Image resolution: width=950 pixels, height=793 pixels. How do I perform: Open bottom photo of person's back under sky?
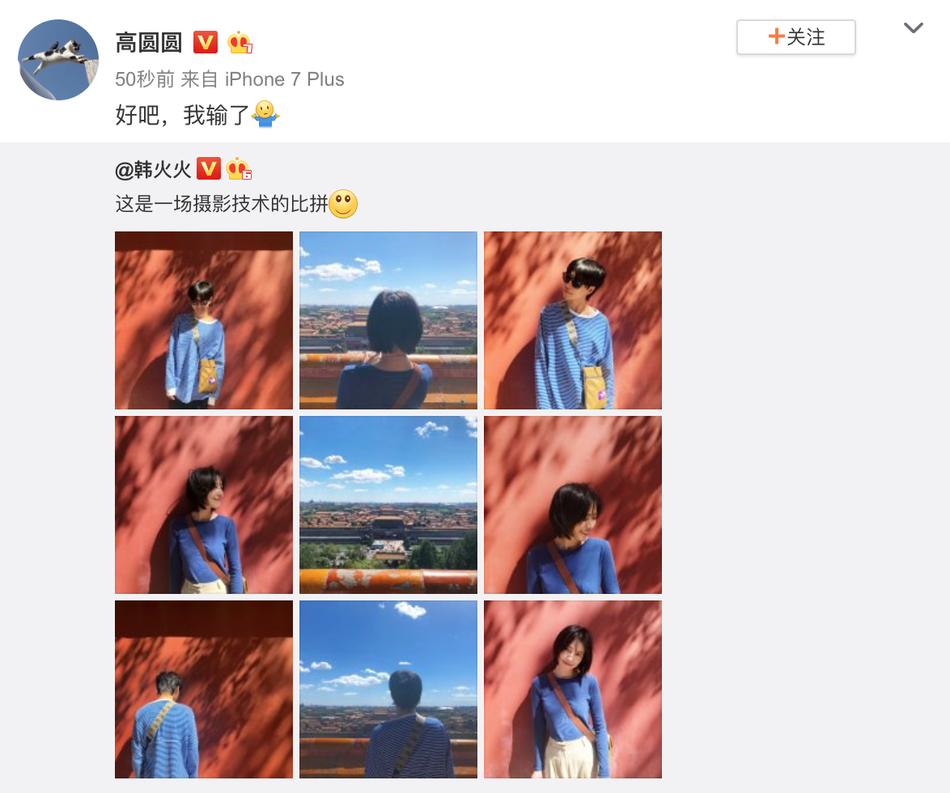tap(388, 688)
